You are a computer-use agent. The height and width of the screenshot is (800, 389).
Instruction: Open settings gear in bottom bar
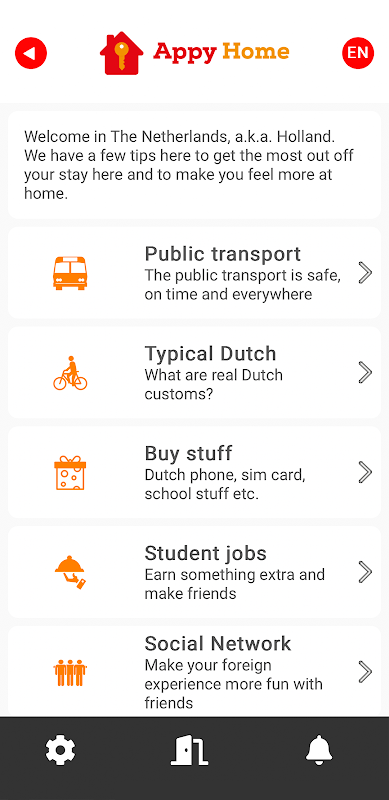tap(61, 750)
